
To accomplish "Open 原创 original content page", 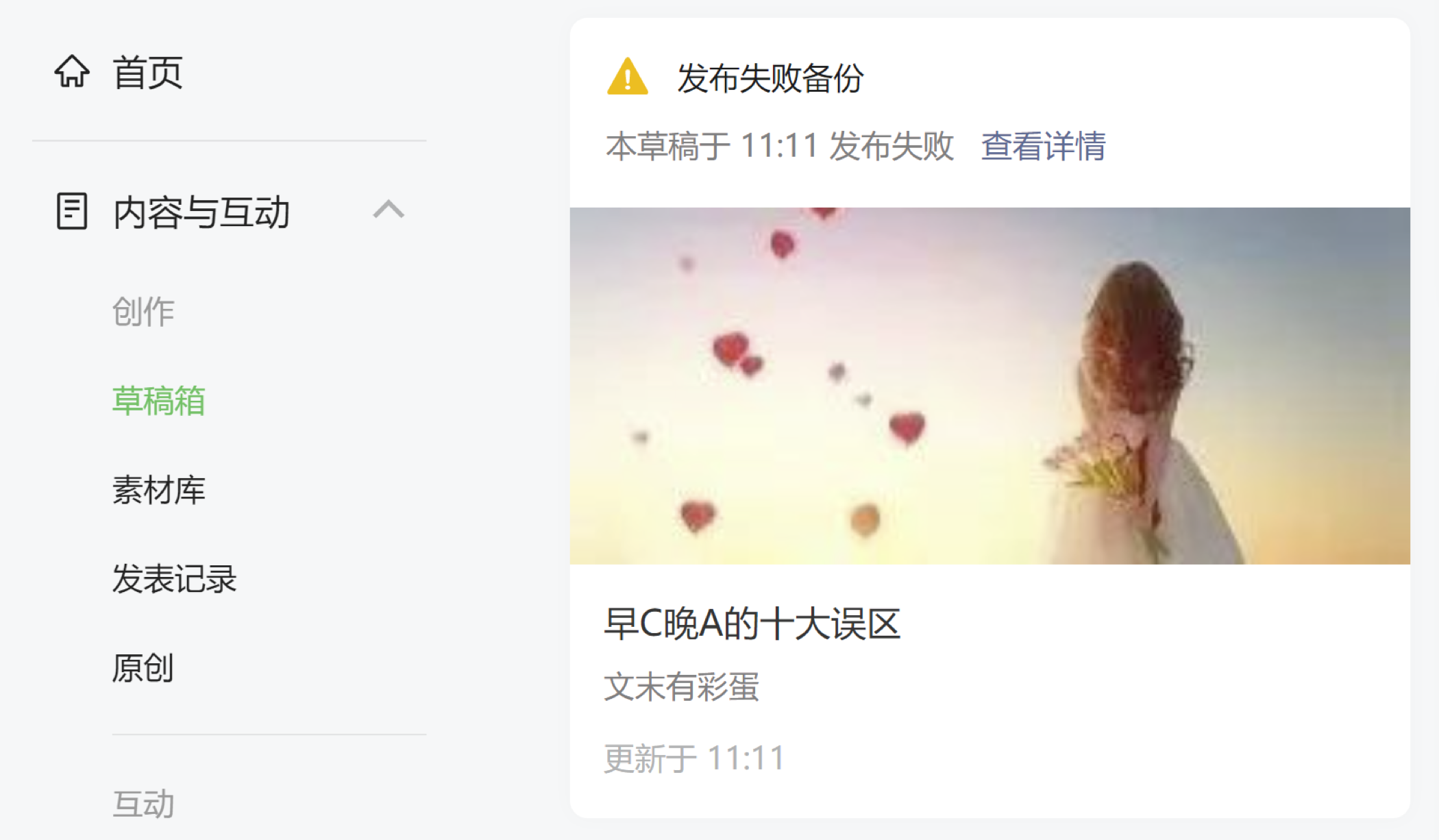I will [x=143, y=668].
